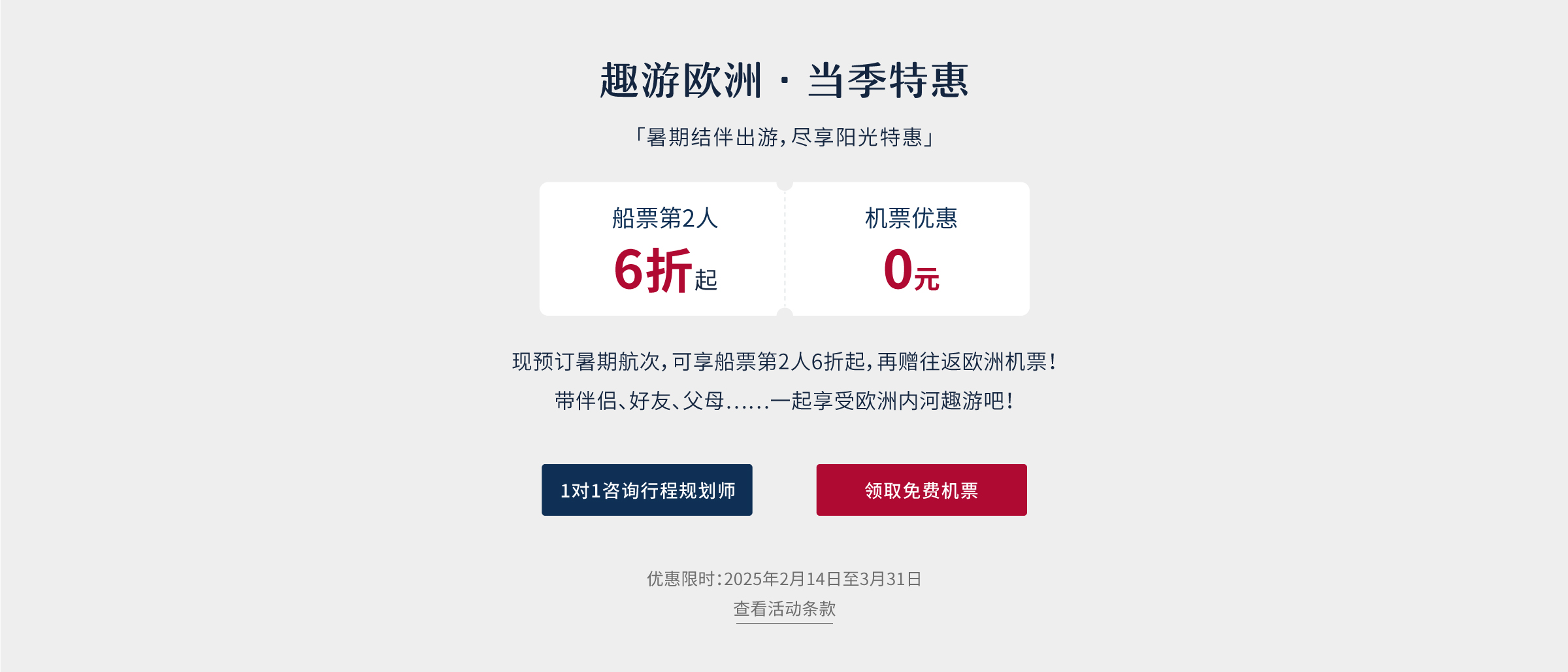Open the 查看活动条款 link
This screenshot has height=672, width=1568.
[x=784, y=609]
